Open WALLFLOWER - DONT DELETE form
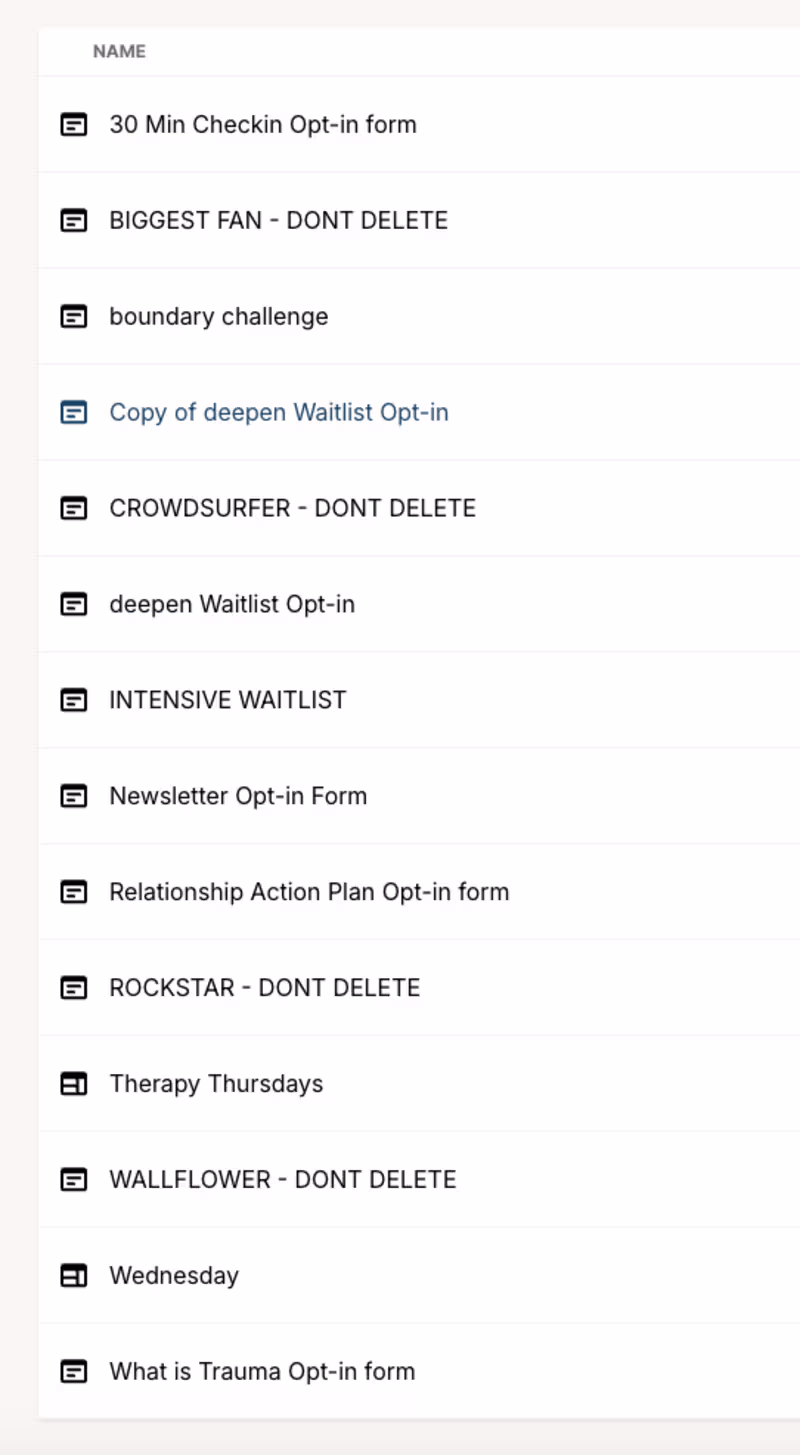 [282, 1180]
